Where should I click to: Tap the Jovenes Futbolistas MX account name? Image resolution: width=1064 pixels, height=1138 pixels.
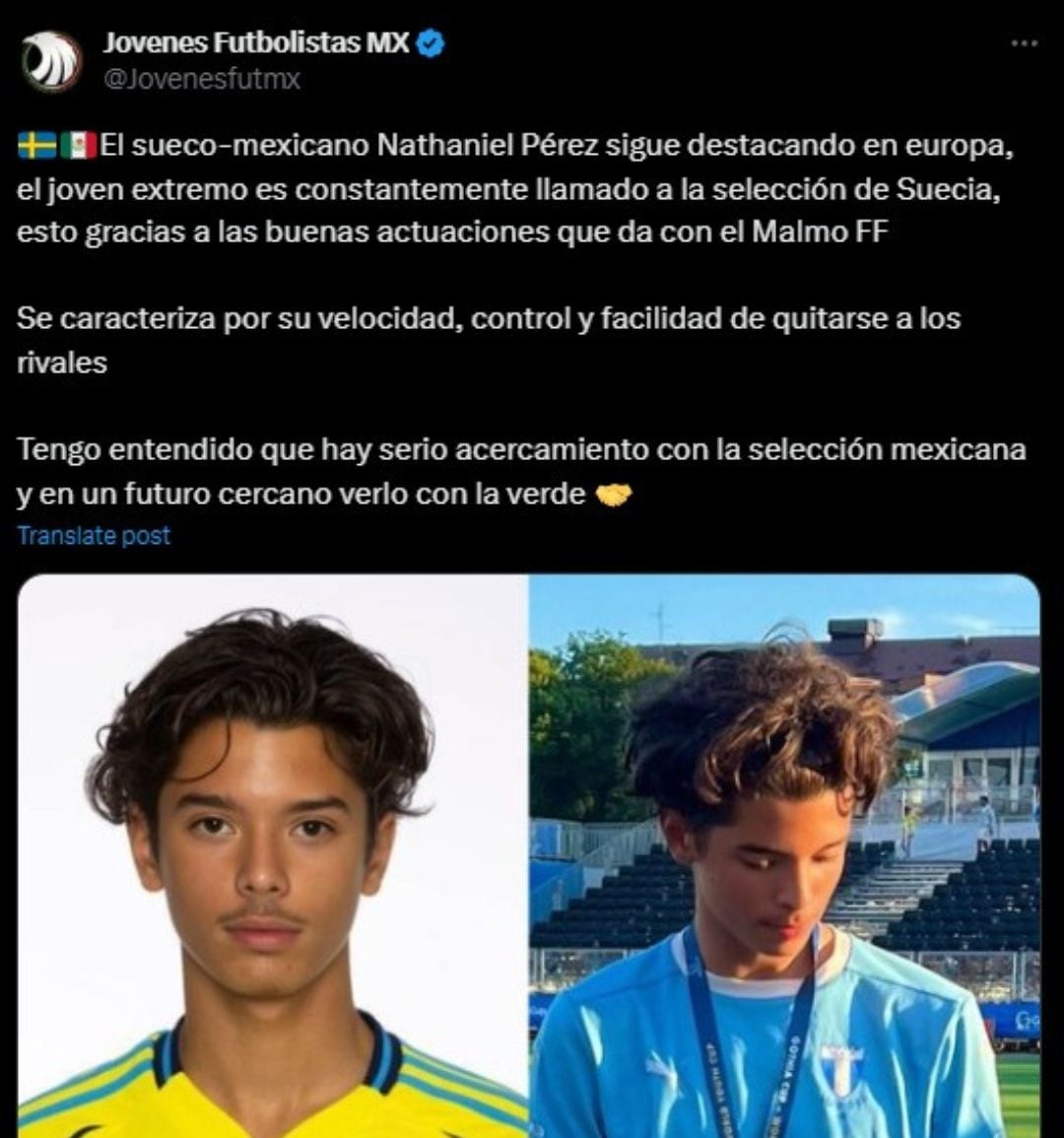pyautogui.click(x=256, y=43)
